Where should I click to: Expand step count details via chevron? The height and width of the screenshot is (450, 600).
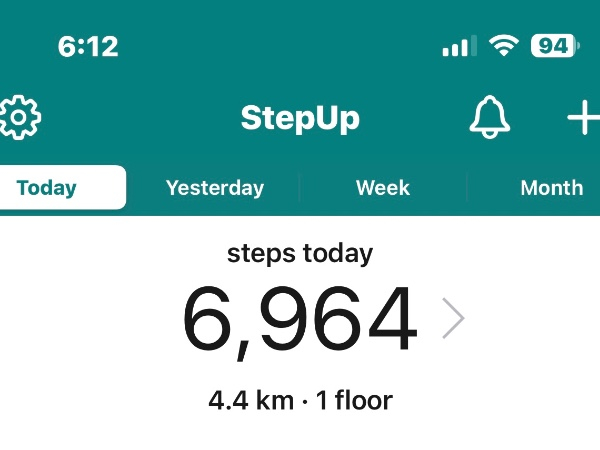click(453, 320)
